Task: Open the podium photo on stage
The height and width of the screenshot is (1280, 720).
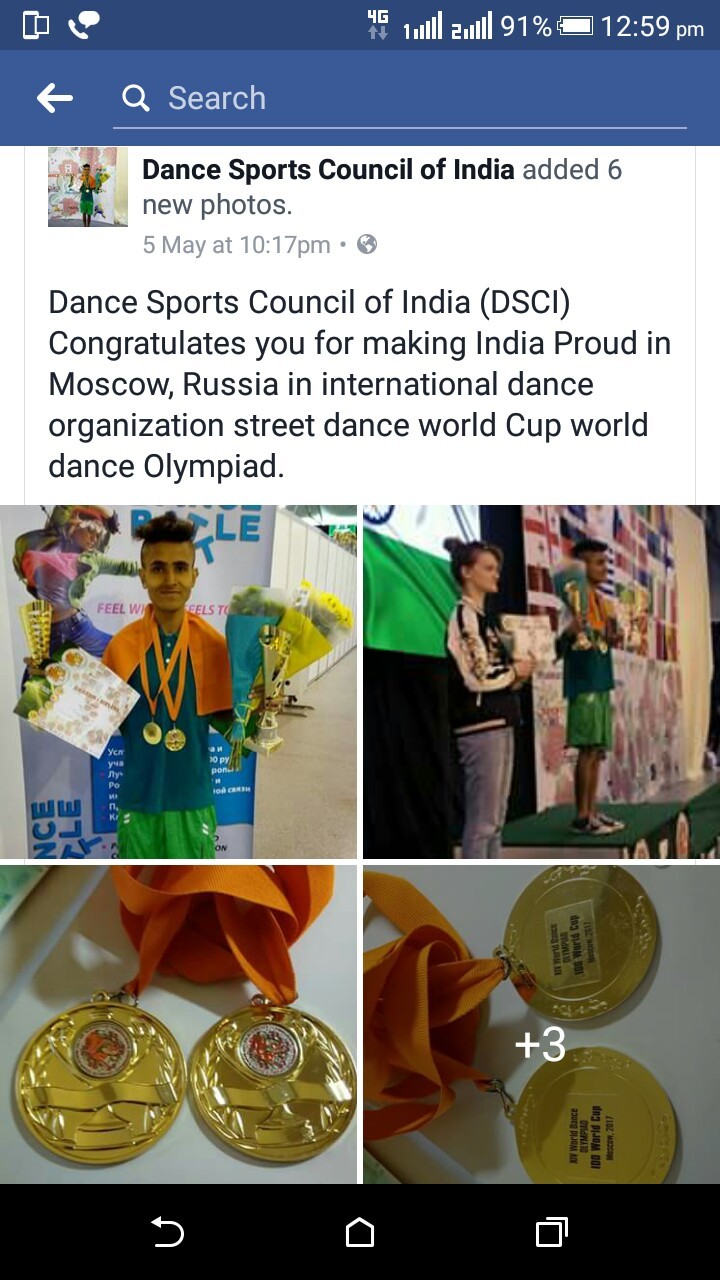Action: (x=541, y=682)
